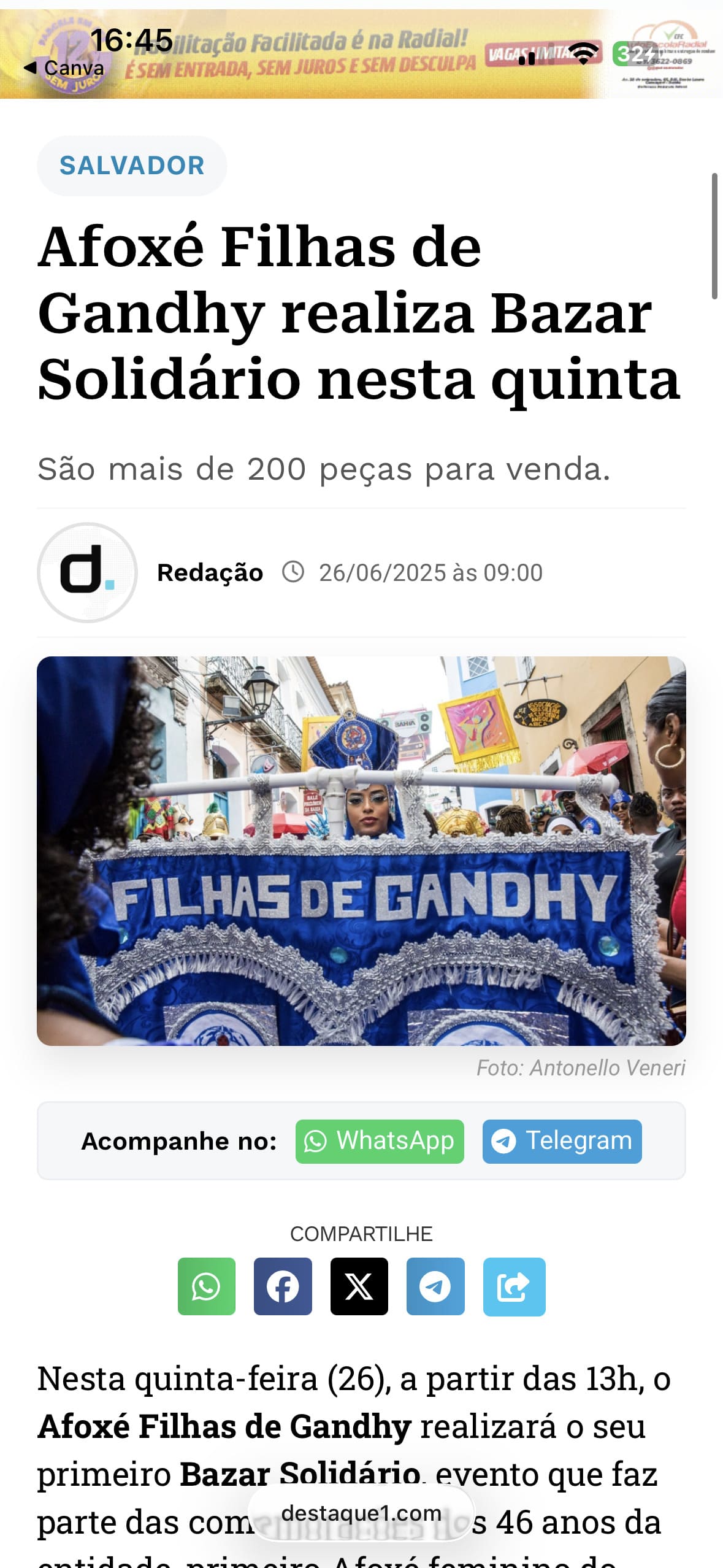Open the generic share icon
This screenshot has width=723, height=1568.
[x=514, y=1286]
